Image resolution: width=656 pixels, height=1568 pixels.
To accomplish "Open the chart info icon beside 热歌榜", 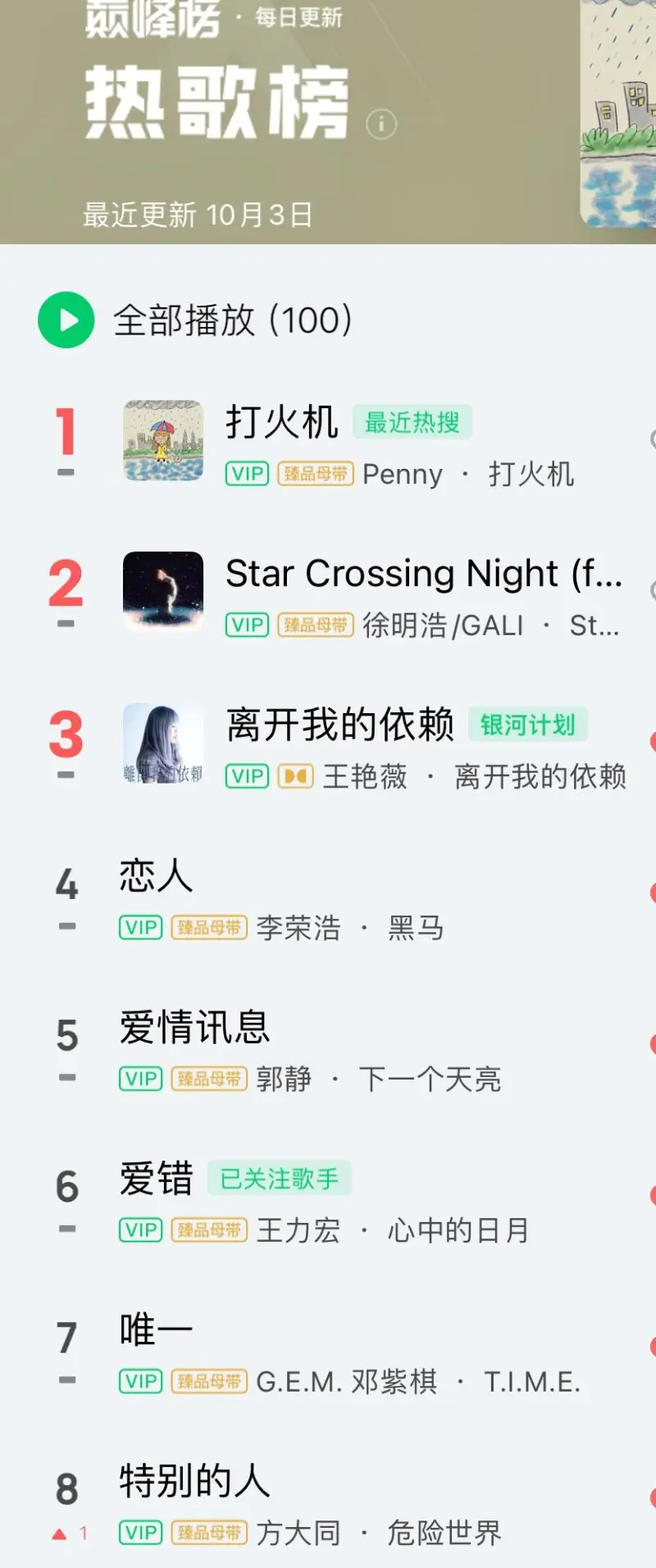I will (x=381, y=125).
